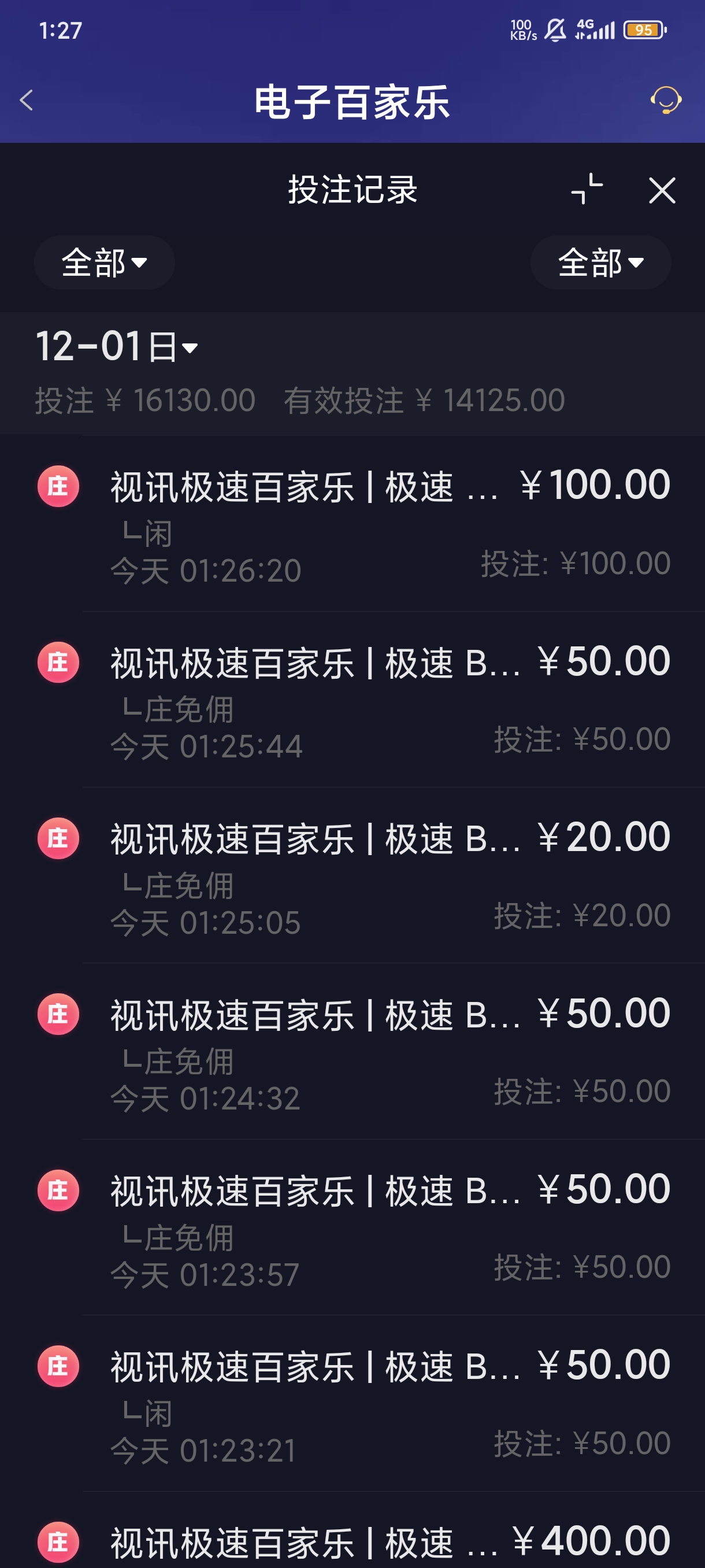Screen dimensions: 705x1568
Task: Close the 投注记录 panel
Action: click(662, 190)
